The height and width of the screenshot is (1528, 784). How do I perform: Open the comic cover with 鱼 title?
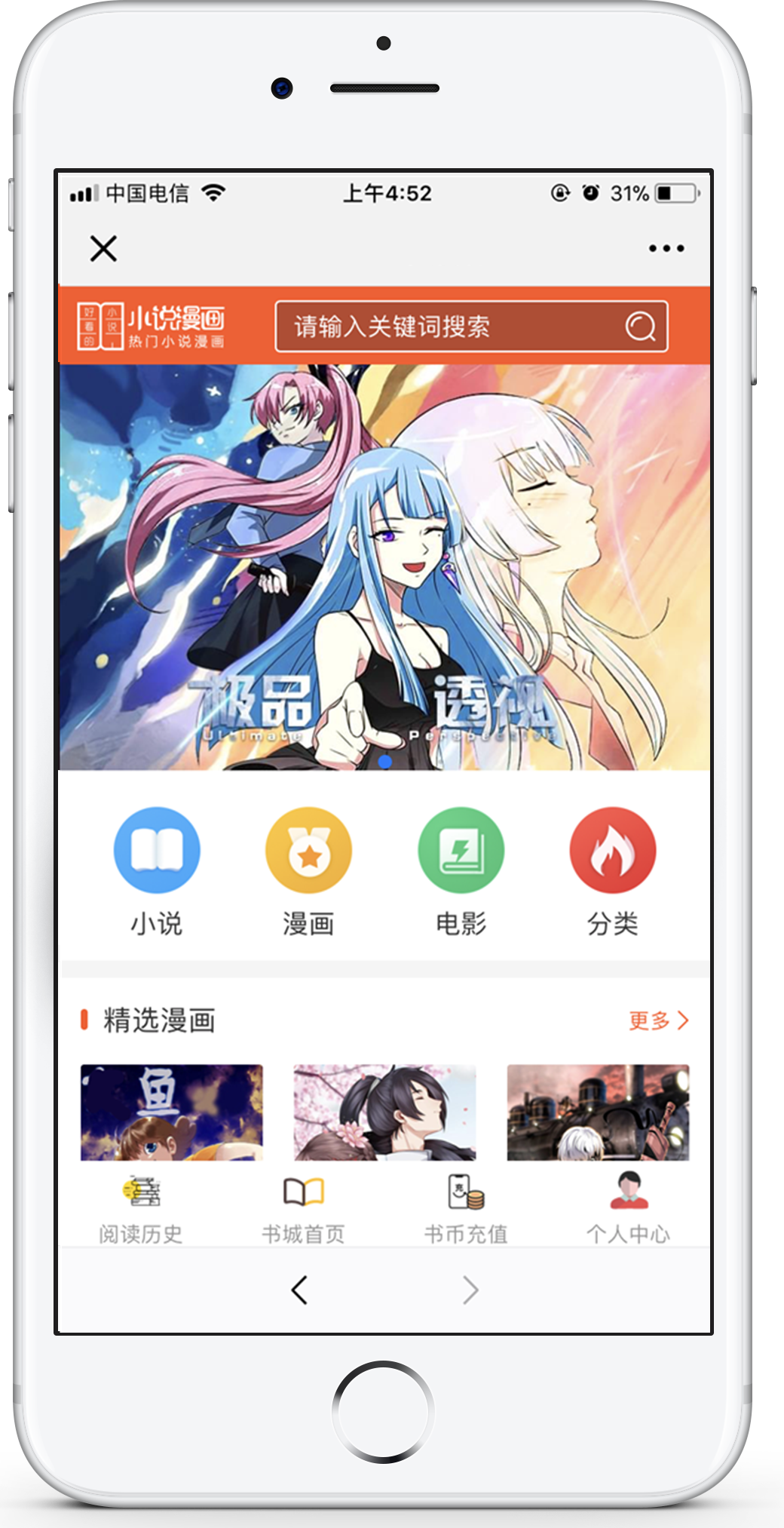click(172, 1112)
